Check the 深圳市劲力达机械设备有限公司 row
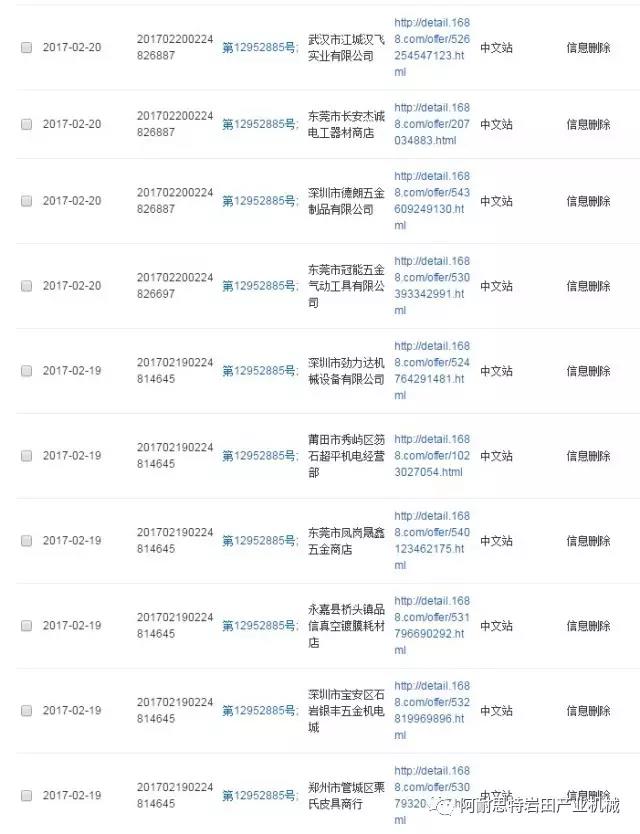640x834 pixels. point(27,371)
